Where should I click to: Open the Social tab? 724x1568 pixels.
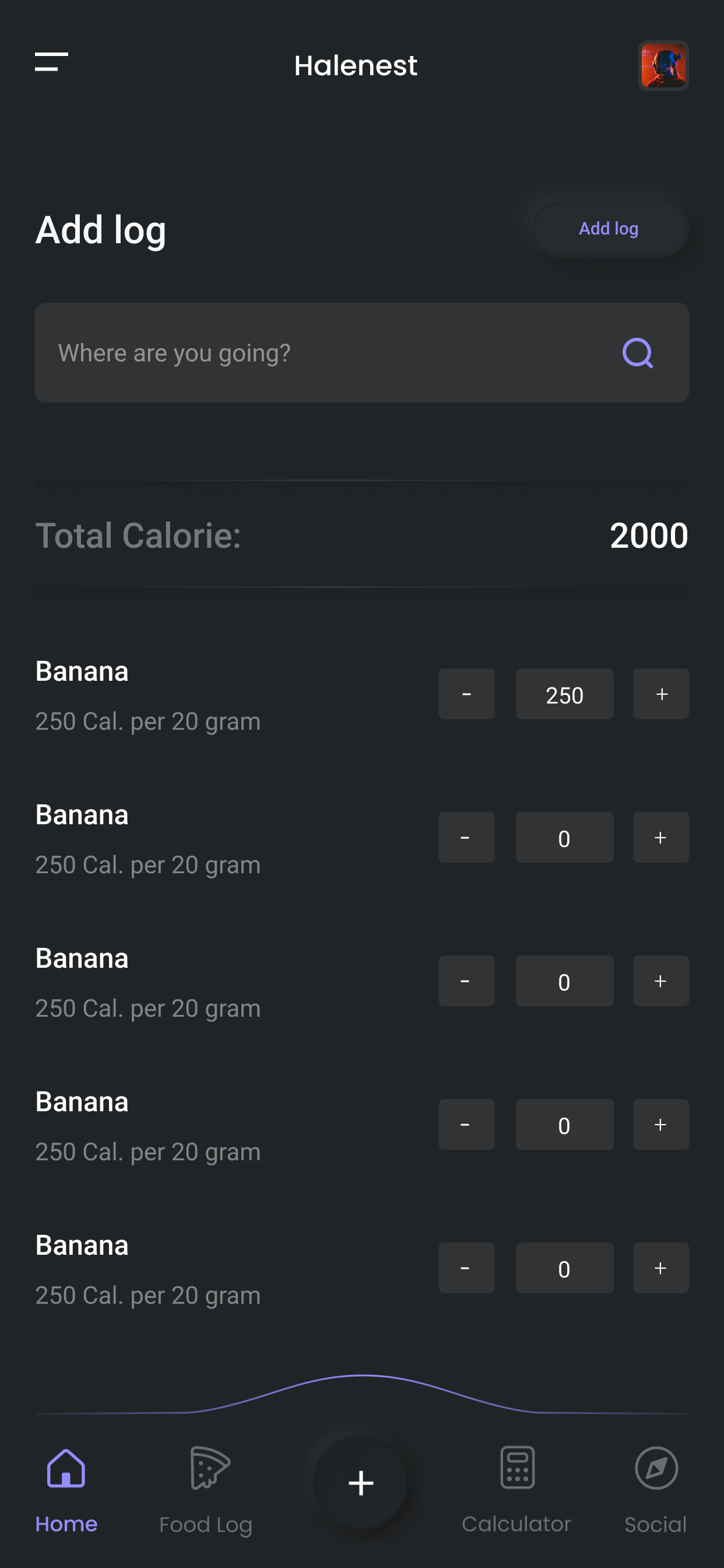655,1489
